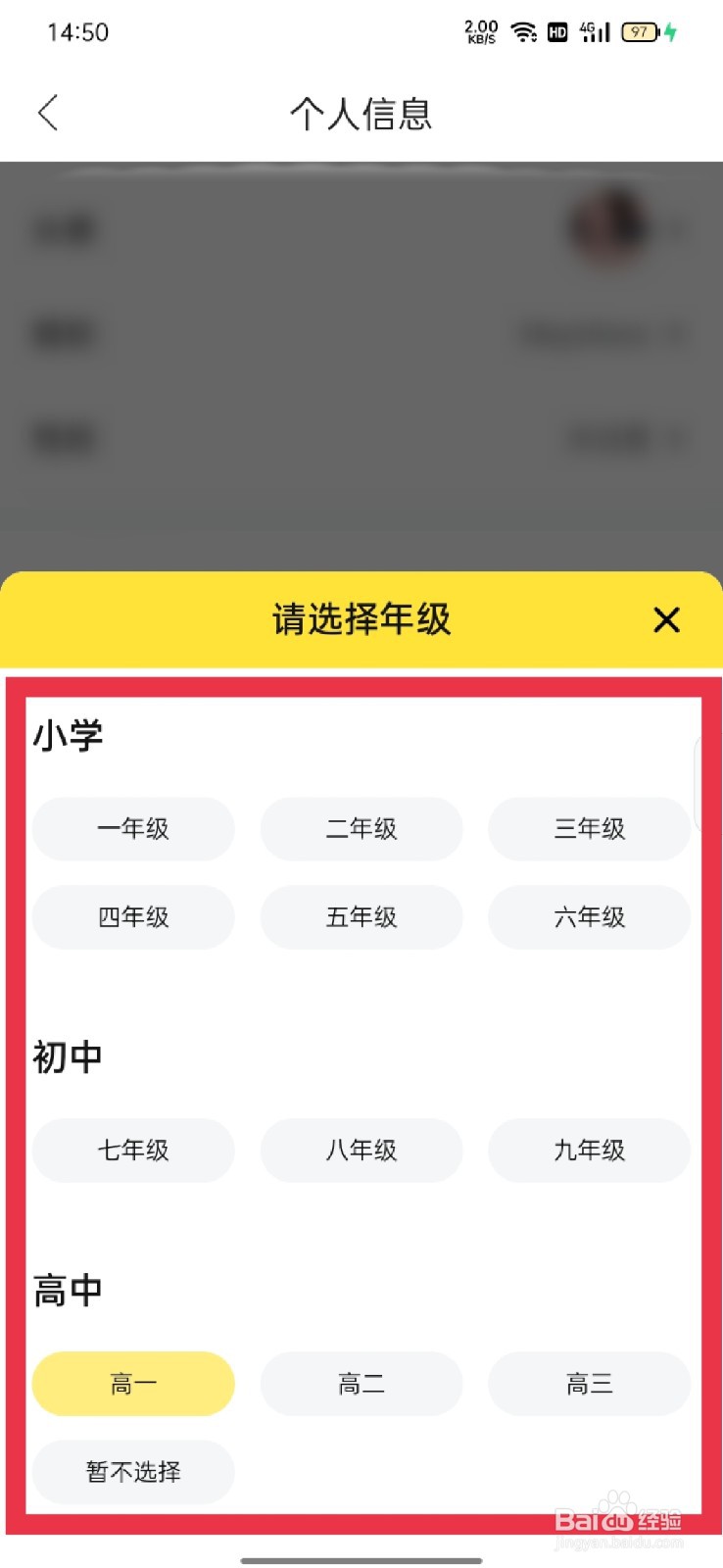Screen dimensions: 723x1568
Task: Select the 高一 highlighted grade option
Action: (132, 1383)
